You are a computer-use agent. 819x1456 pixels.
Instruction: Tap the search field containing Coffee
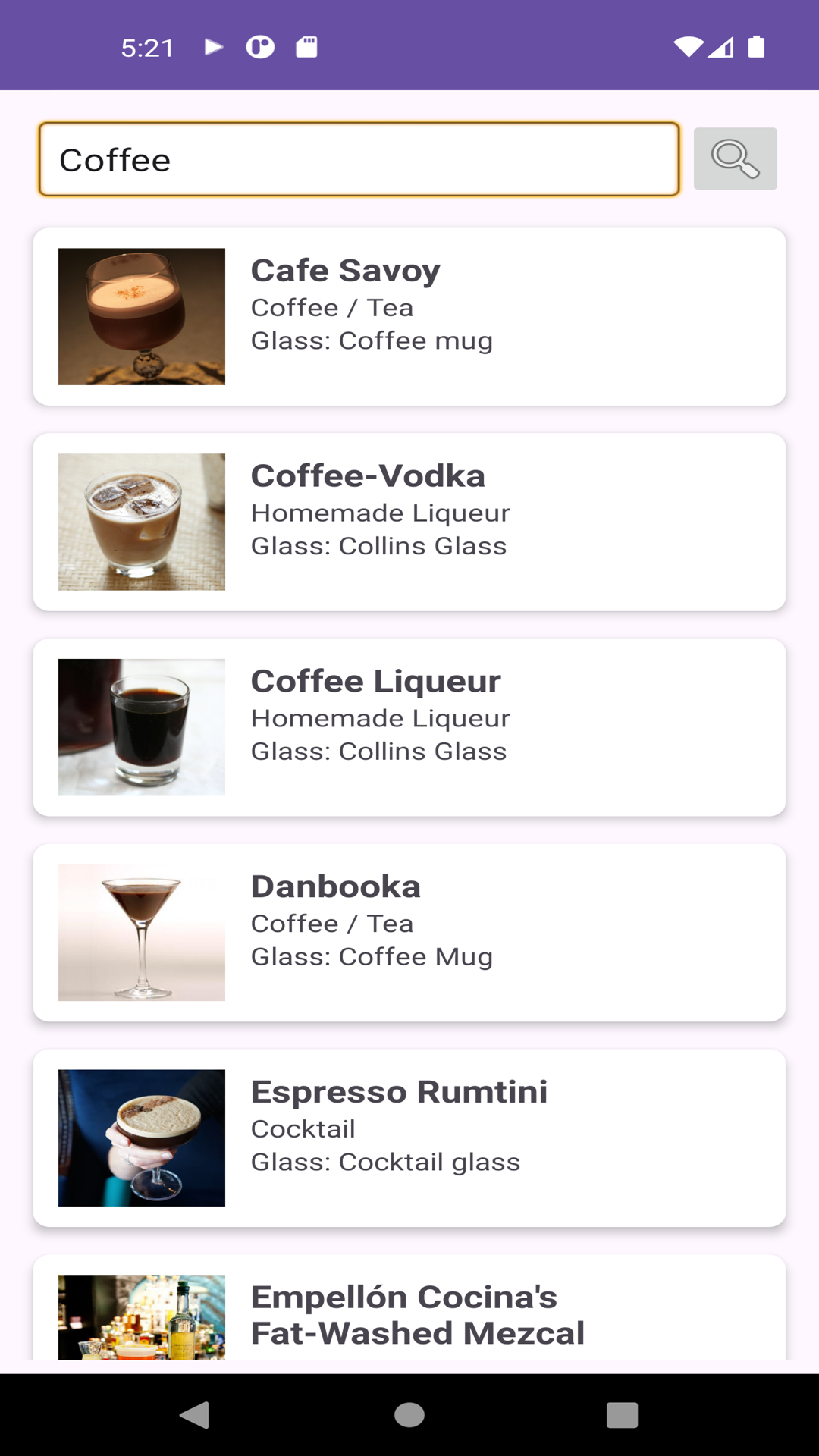tap(359, 159)
